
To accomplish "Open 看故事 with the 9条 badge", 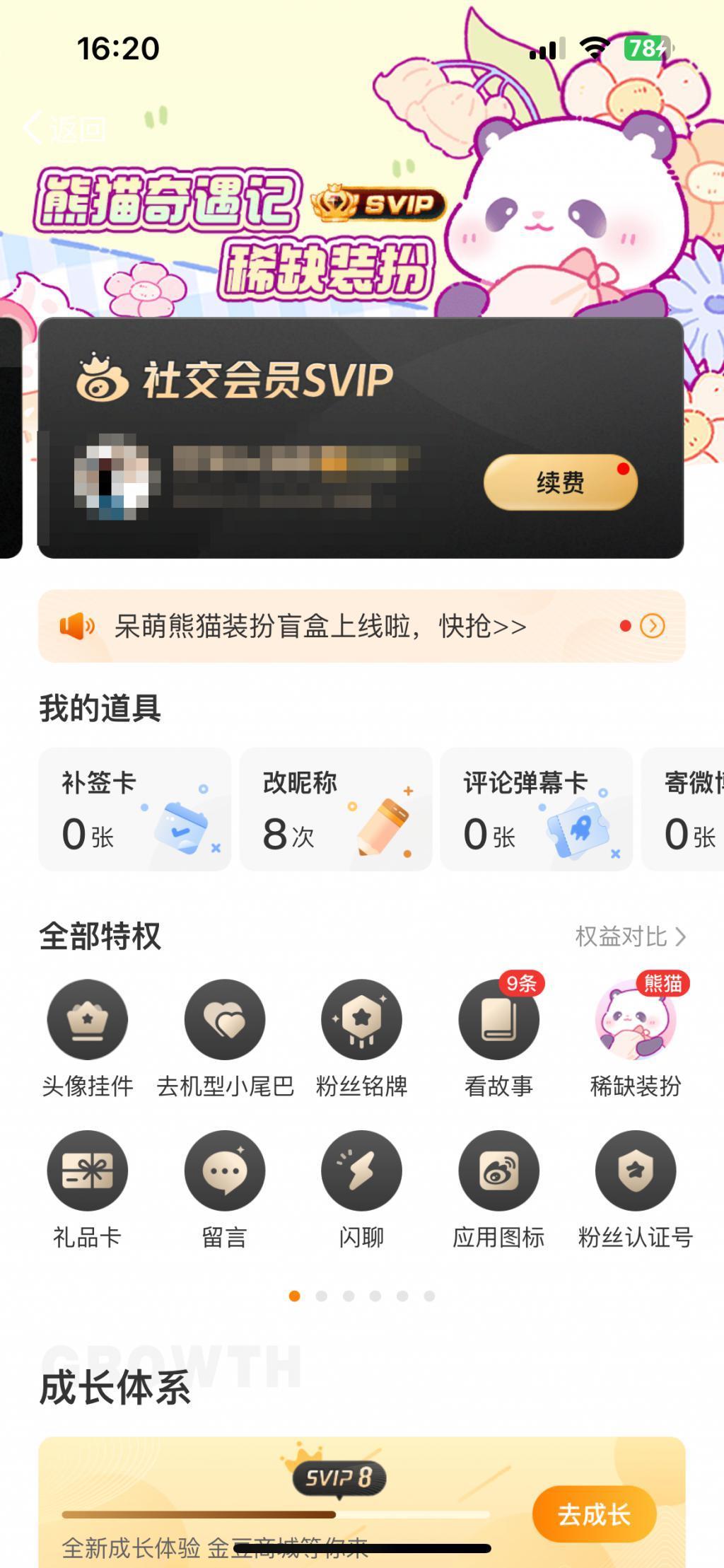I will pyautogui.click(x=498, y=1019).
